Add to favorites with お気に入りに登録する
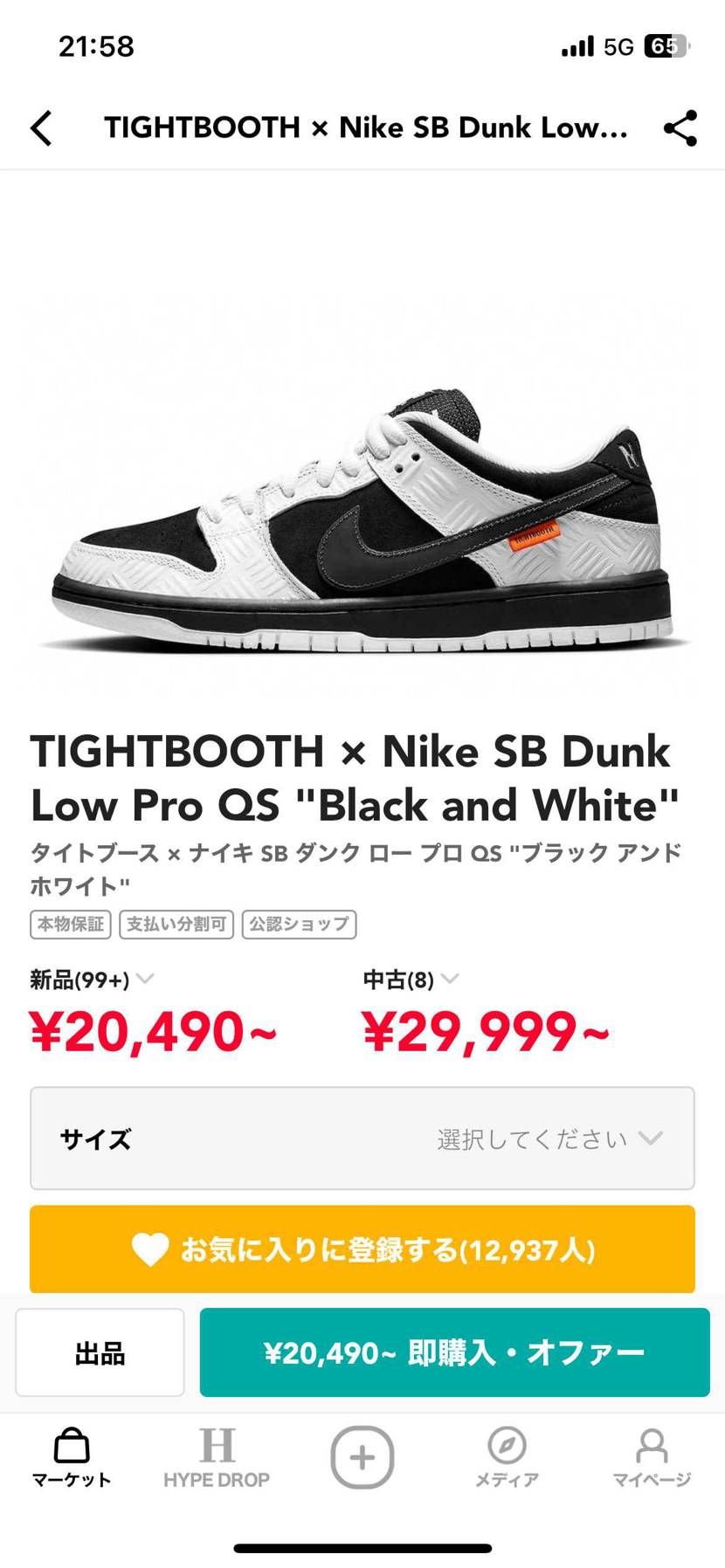The height and width of the screenshot is (1568, 725). pos(362,1249)
